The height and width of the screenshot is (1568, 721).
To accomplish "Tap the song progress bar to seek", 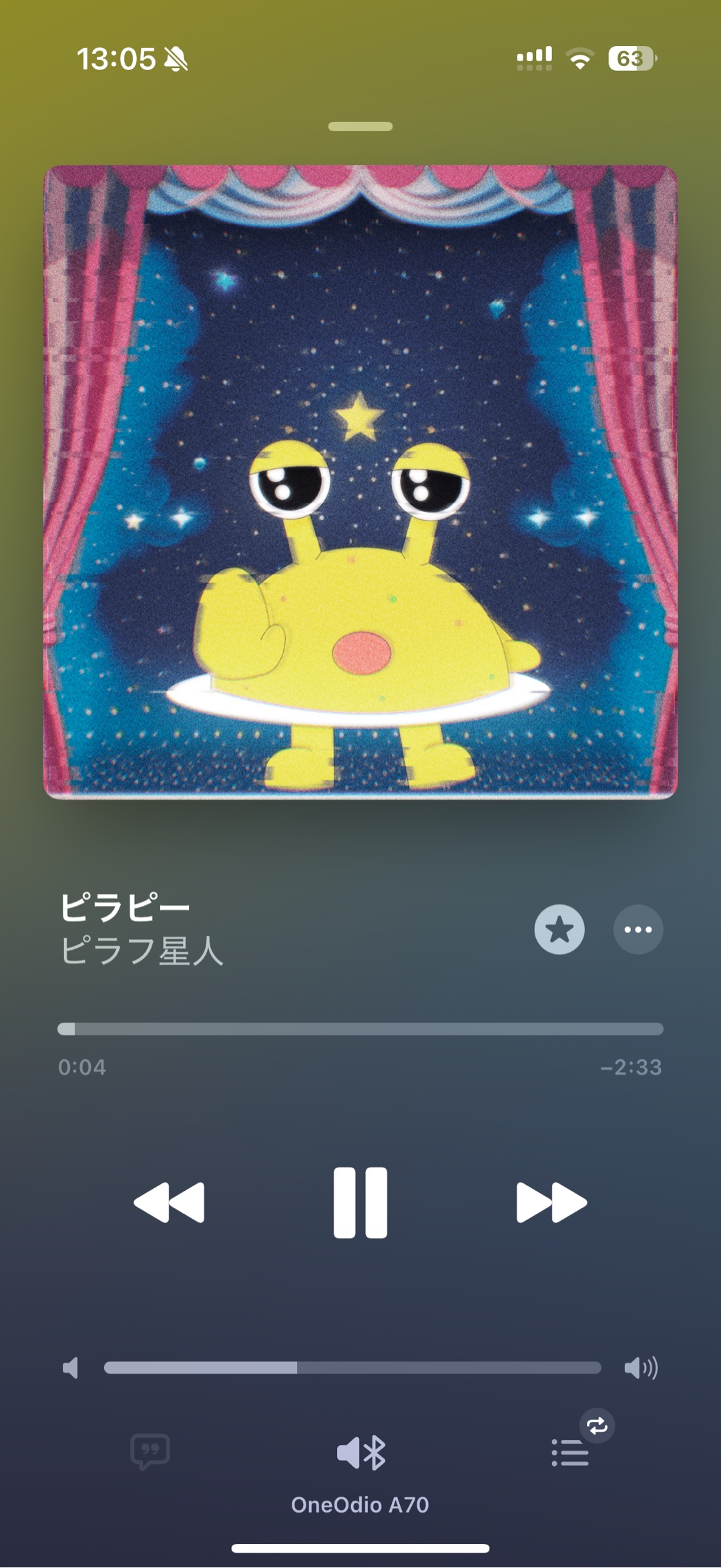I will pos(360,1029).
